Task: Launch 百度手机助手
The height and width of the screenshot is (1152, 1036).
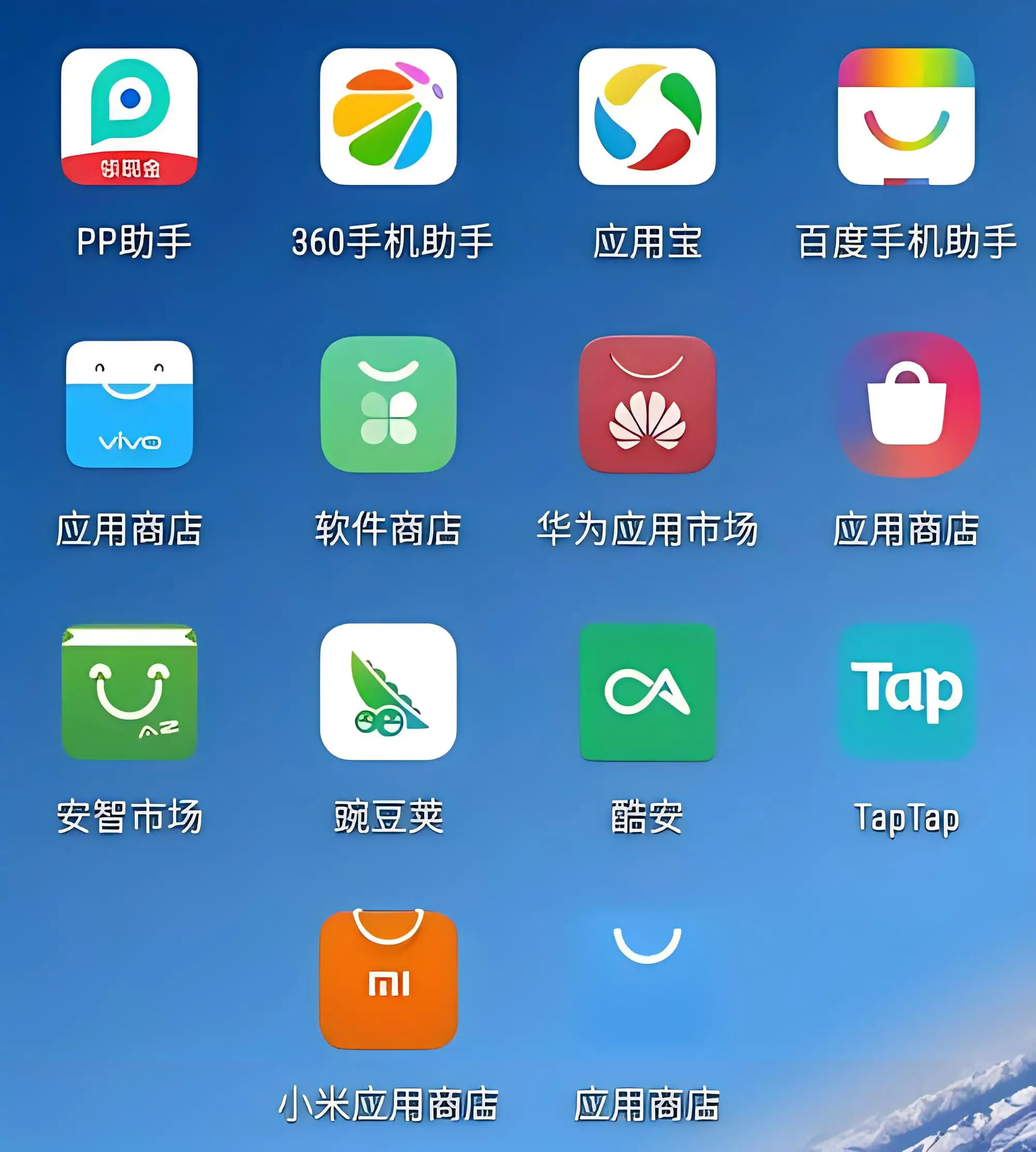Action: click(906, 117)
